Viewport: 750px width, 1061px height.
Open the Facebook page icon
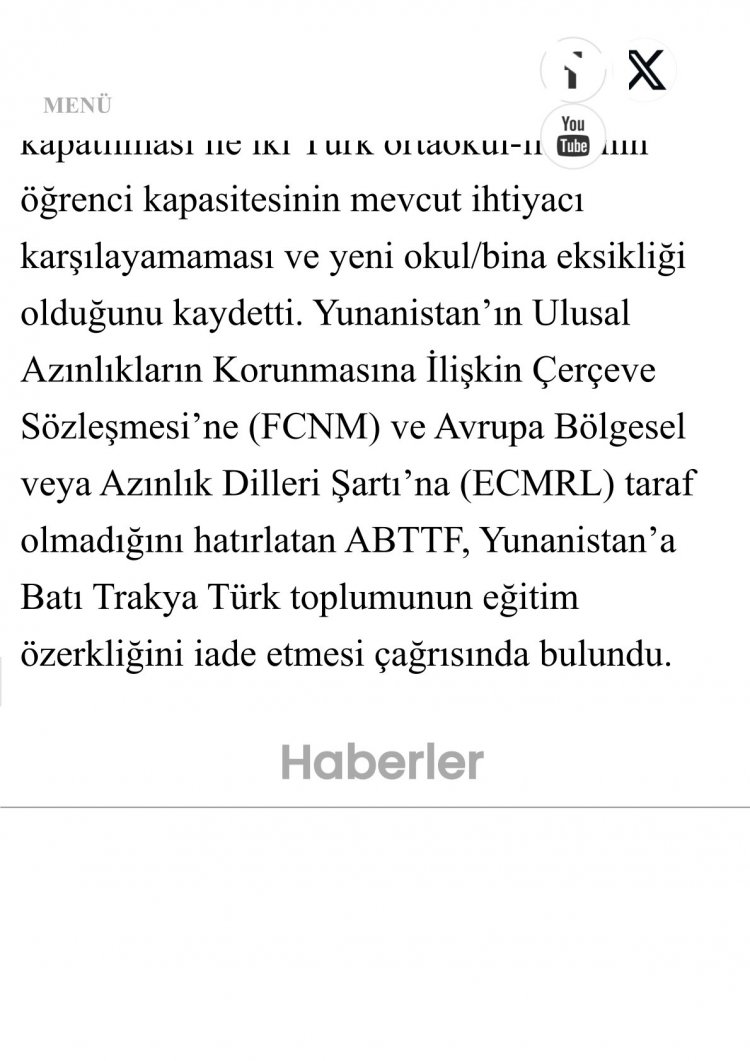click(x=573, y=71)
